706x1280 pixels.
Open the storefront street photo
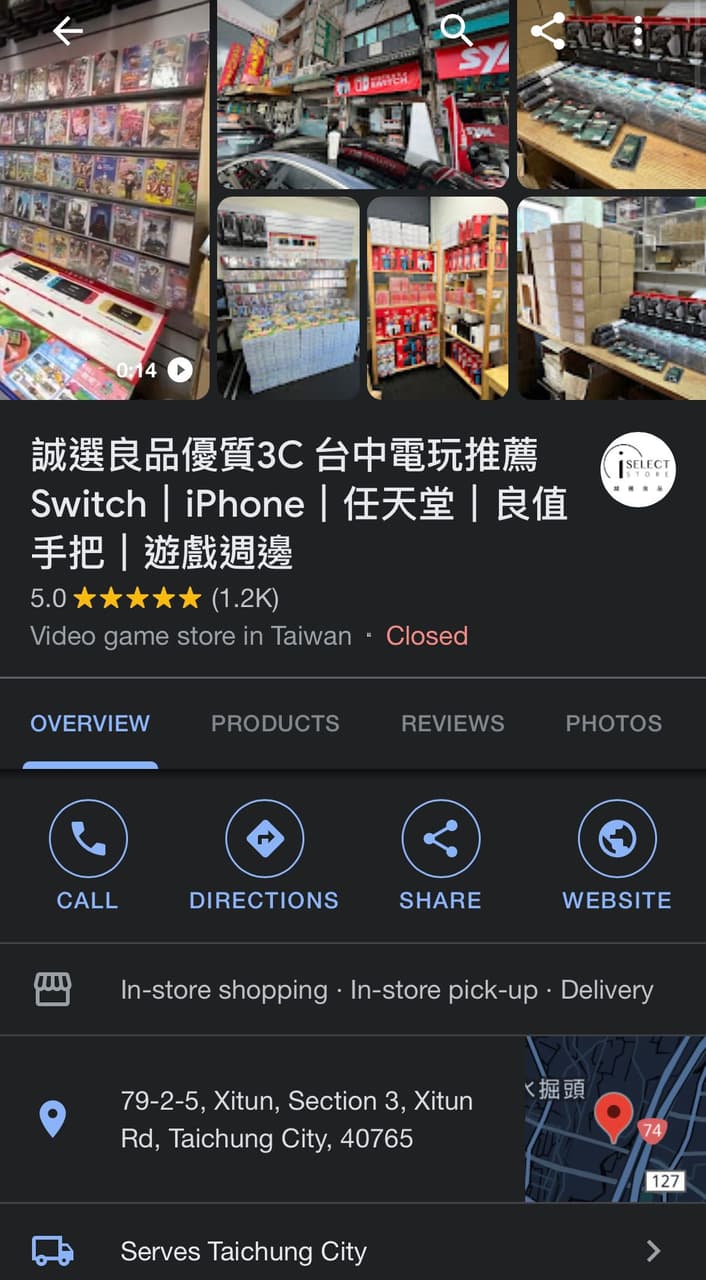click(362, 94)
